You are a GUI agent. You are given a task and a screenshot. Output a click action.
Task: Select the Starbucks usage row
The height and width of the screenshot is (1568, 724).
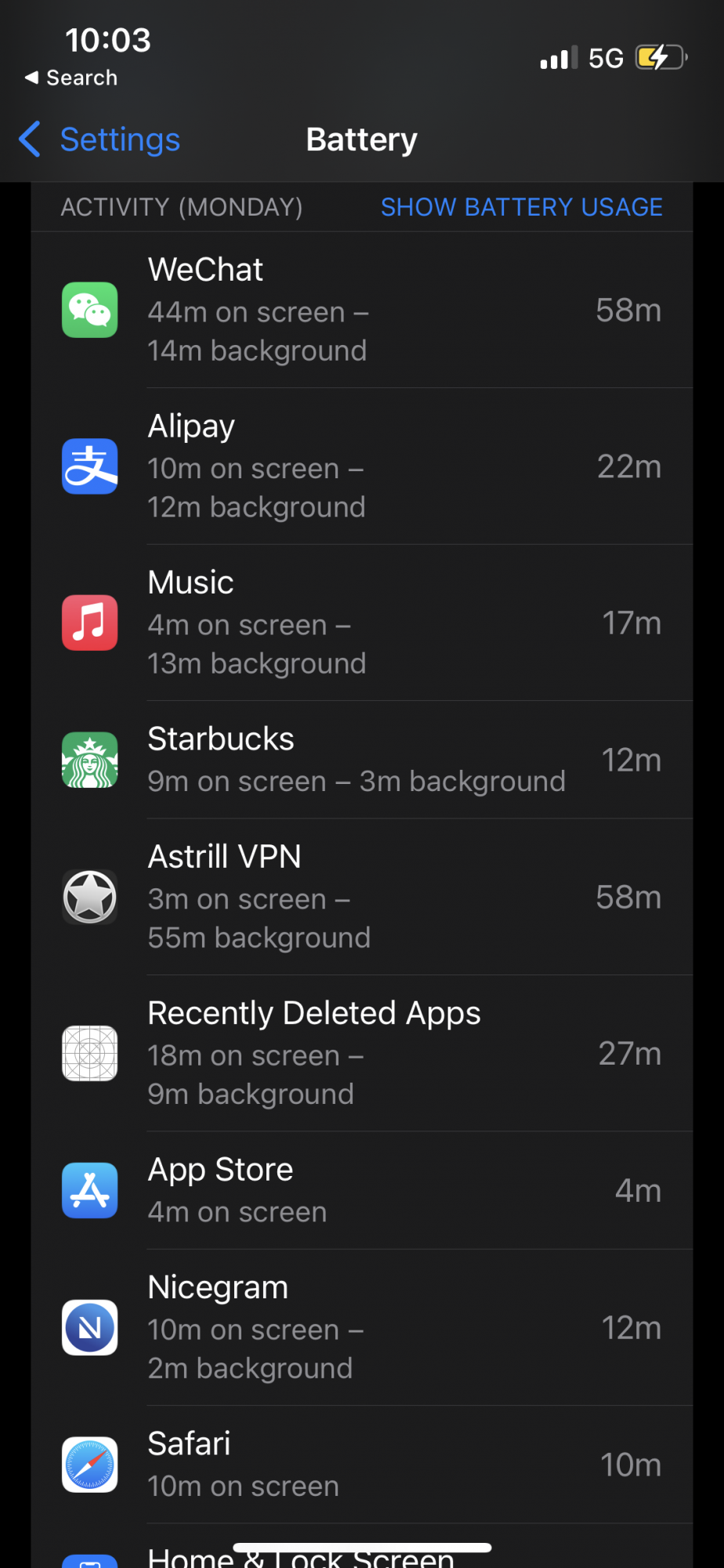[x=362, y=760]
